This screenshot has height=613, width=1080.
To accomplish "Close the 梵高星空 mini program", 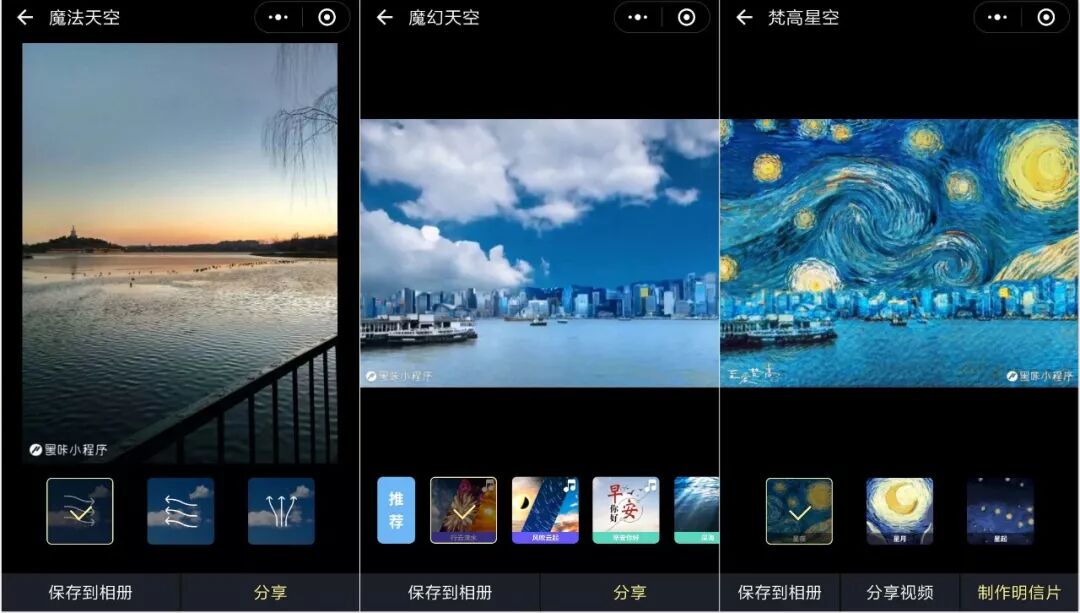I will click(1046, 17).
